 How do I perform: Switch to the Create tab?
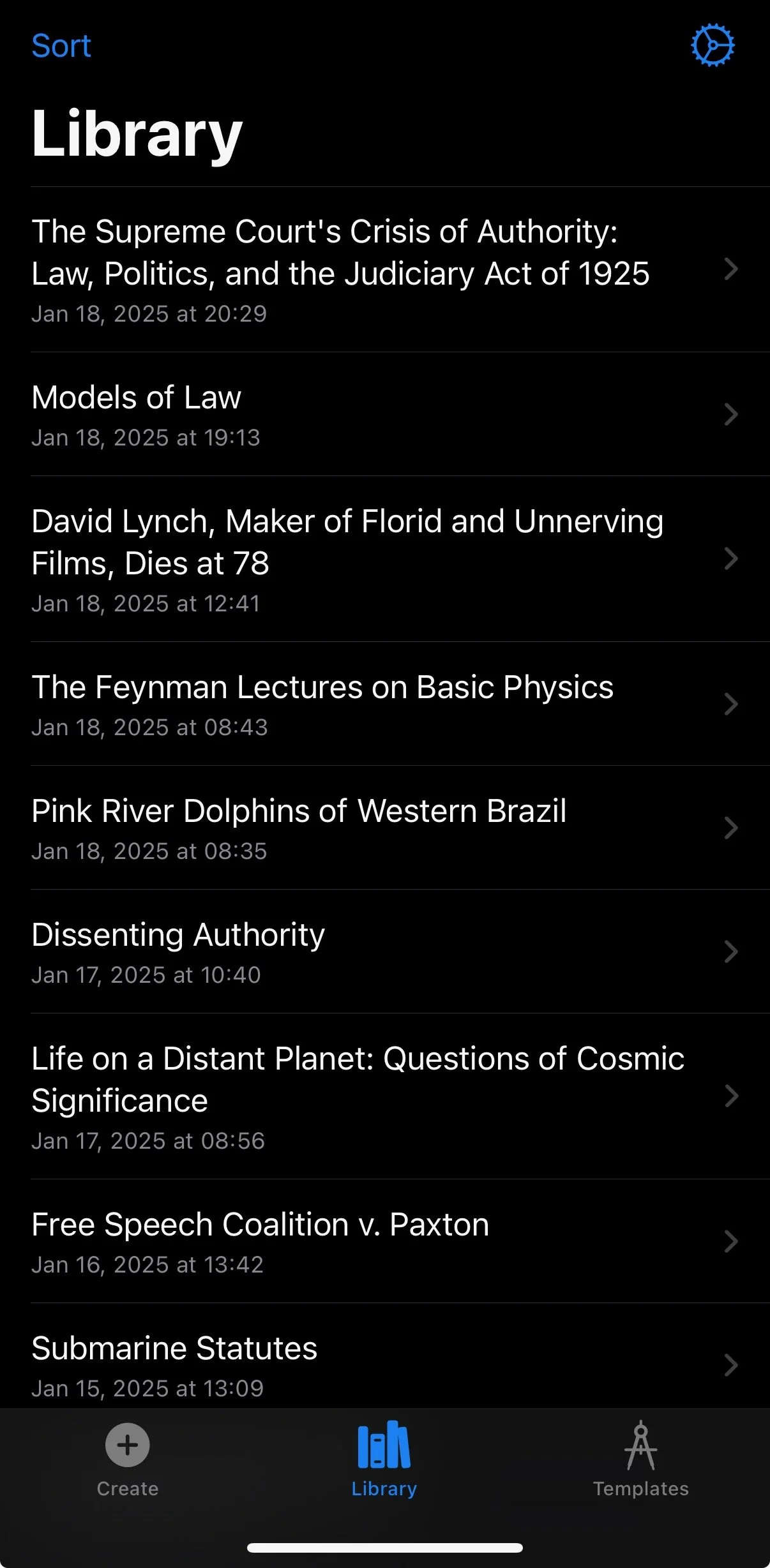pyautogui.click(x=128, y=1460)
